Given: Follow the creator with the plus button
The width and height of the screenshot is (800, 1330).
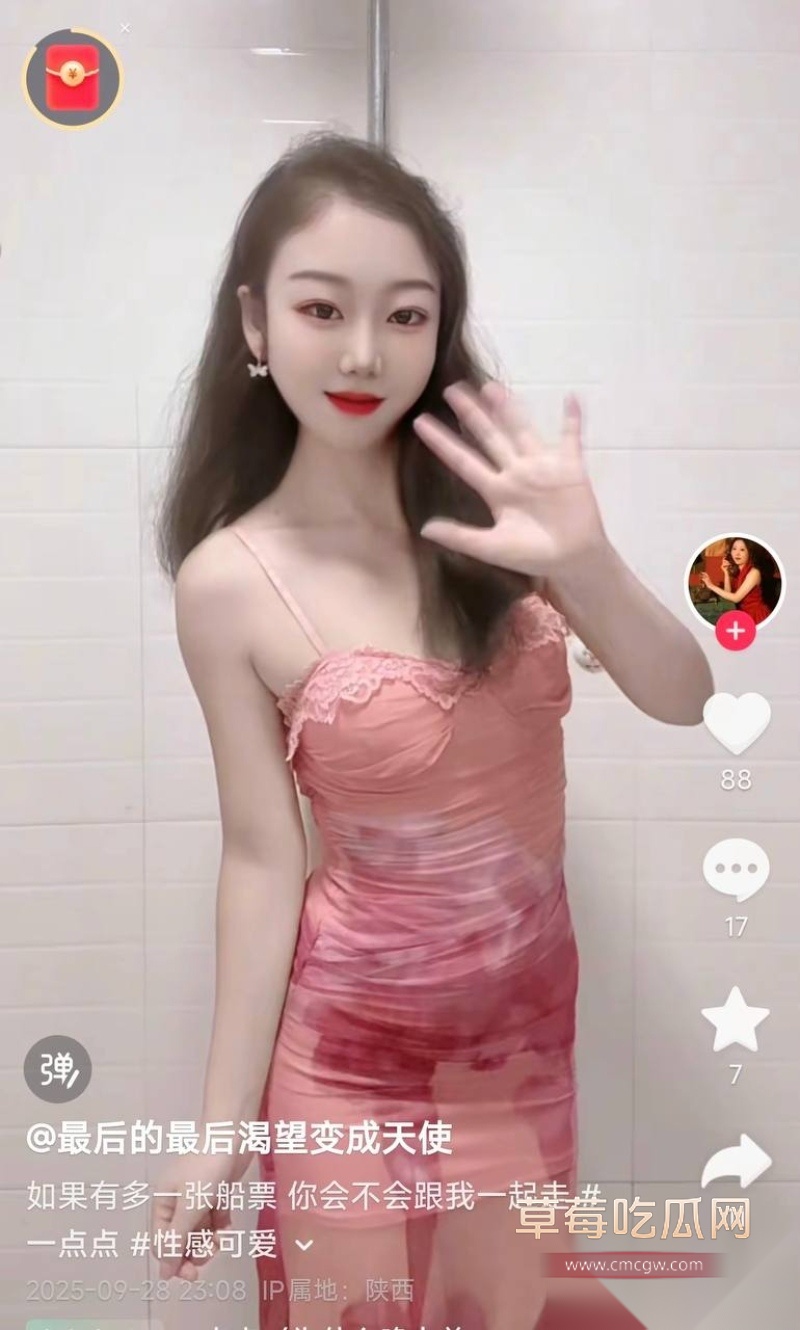Looking at the screenshot, I should [735, 631].
